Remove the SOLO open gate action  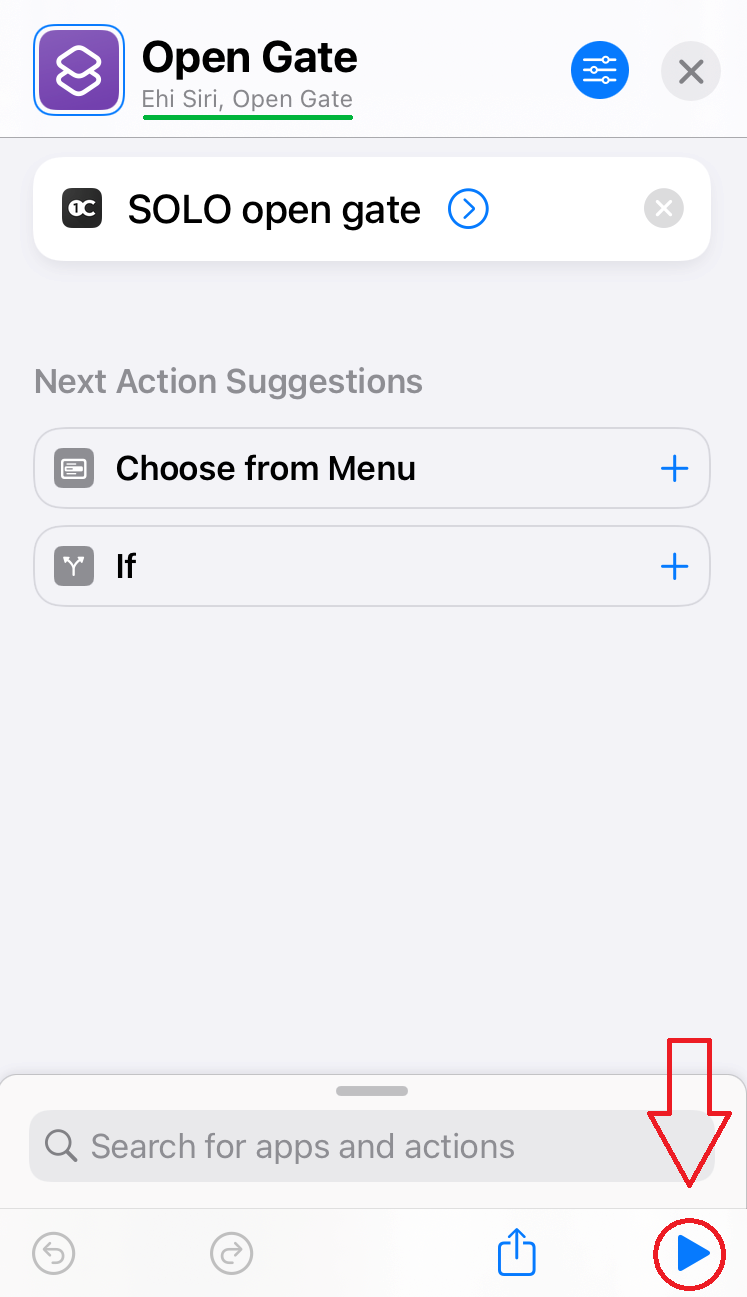coord(663,209)
